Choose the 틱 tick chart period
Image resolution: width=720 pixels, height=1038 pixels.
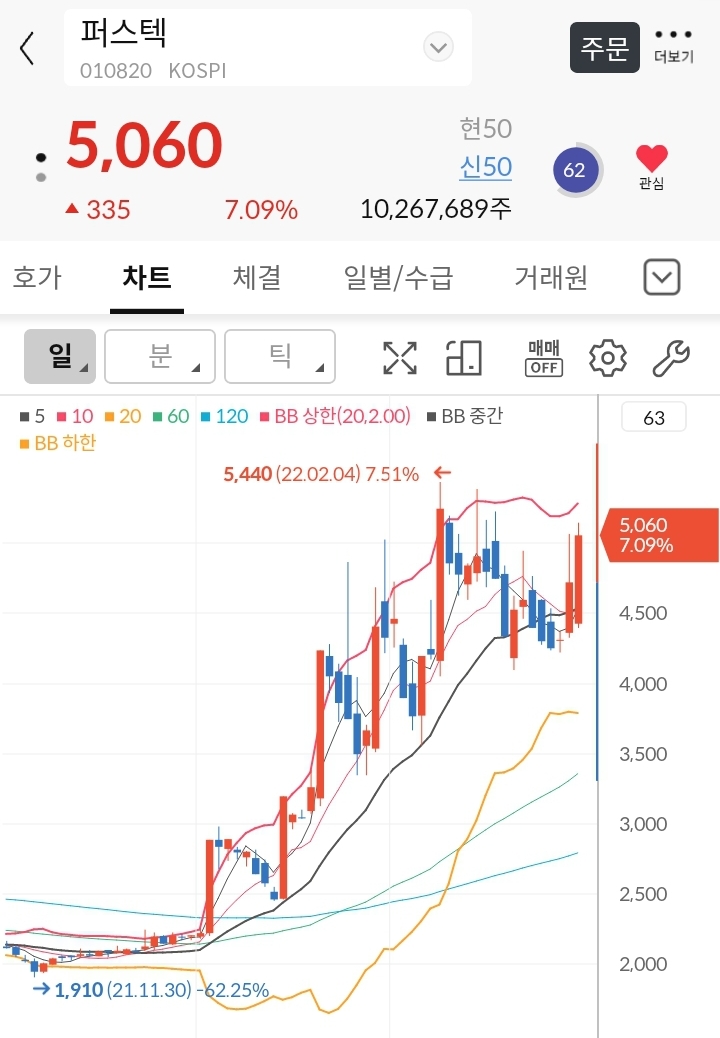[x=280, y=356]
